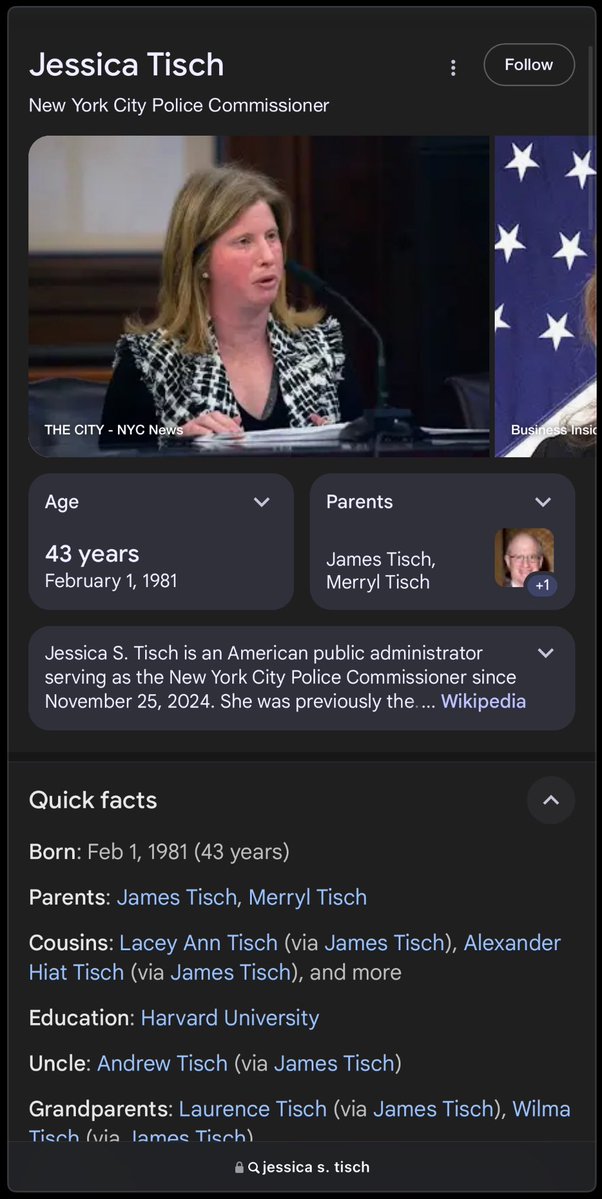Open the three-dot overflow menu

click(453, 68)
